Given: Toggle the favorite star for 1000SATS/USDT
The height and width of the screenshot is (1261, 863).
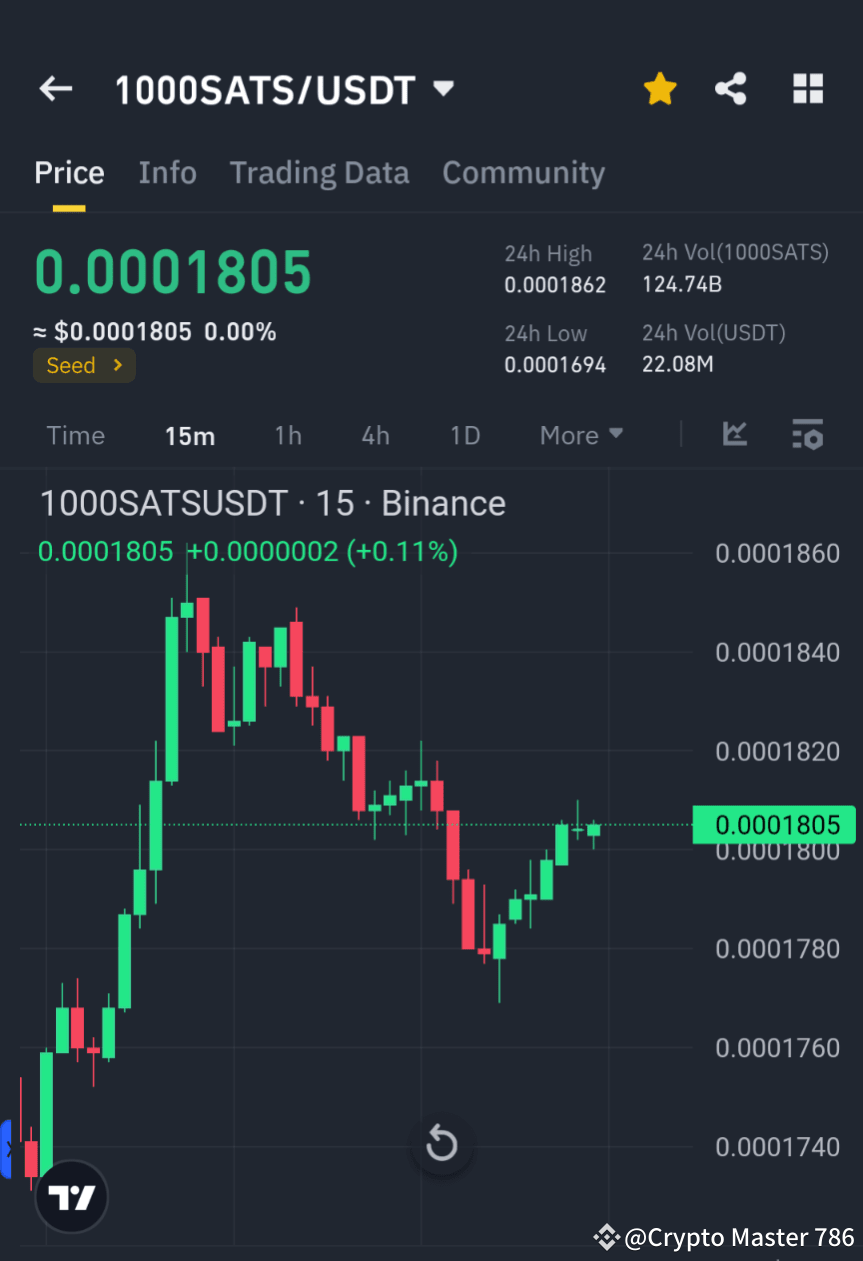Looking at the screenshot, I should [660, 89].
